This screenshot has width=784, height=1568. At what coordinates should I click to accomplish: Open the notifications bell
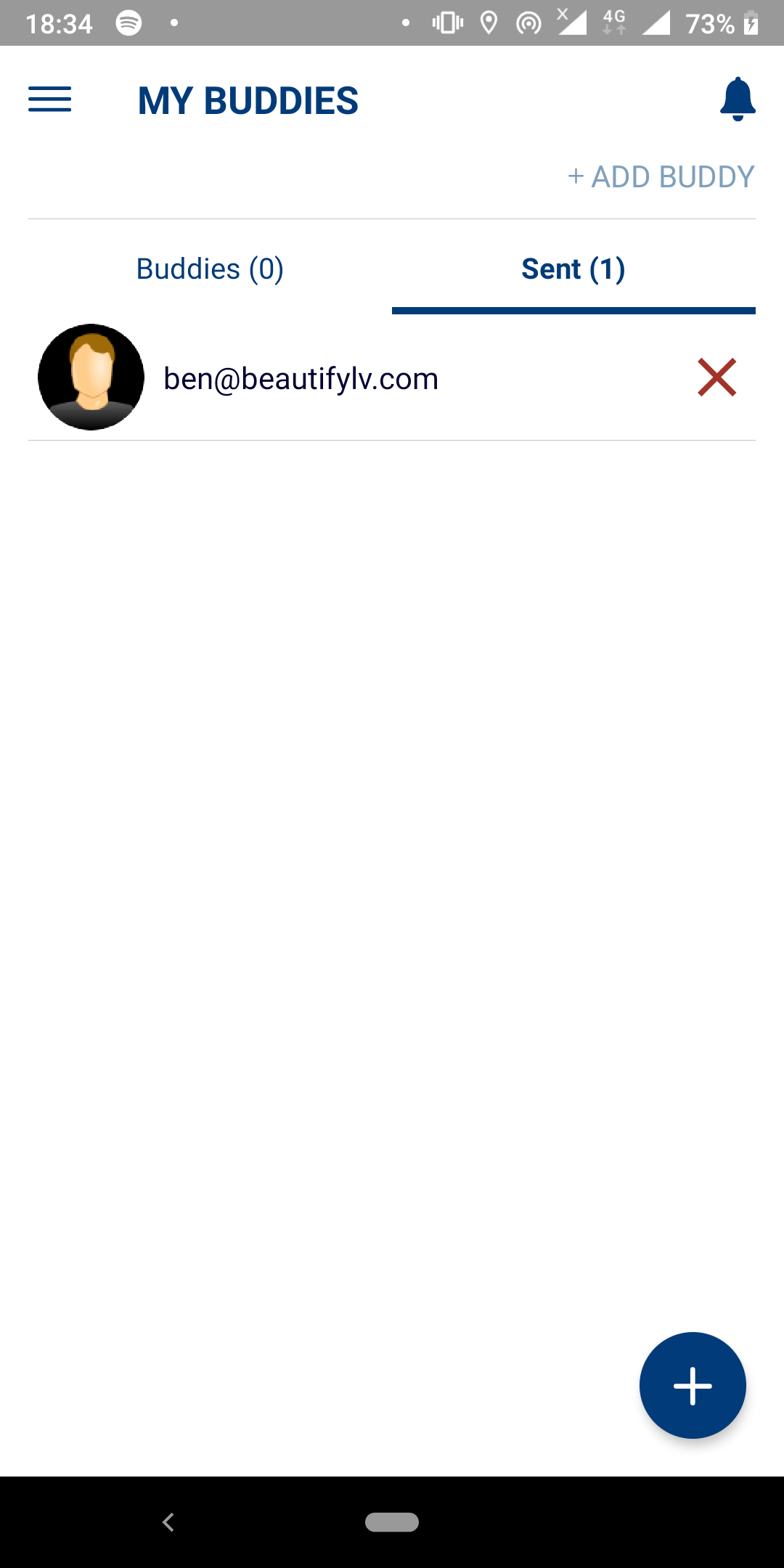click(738, 99)
